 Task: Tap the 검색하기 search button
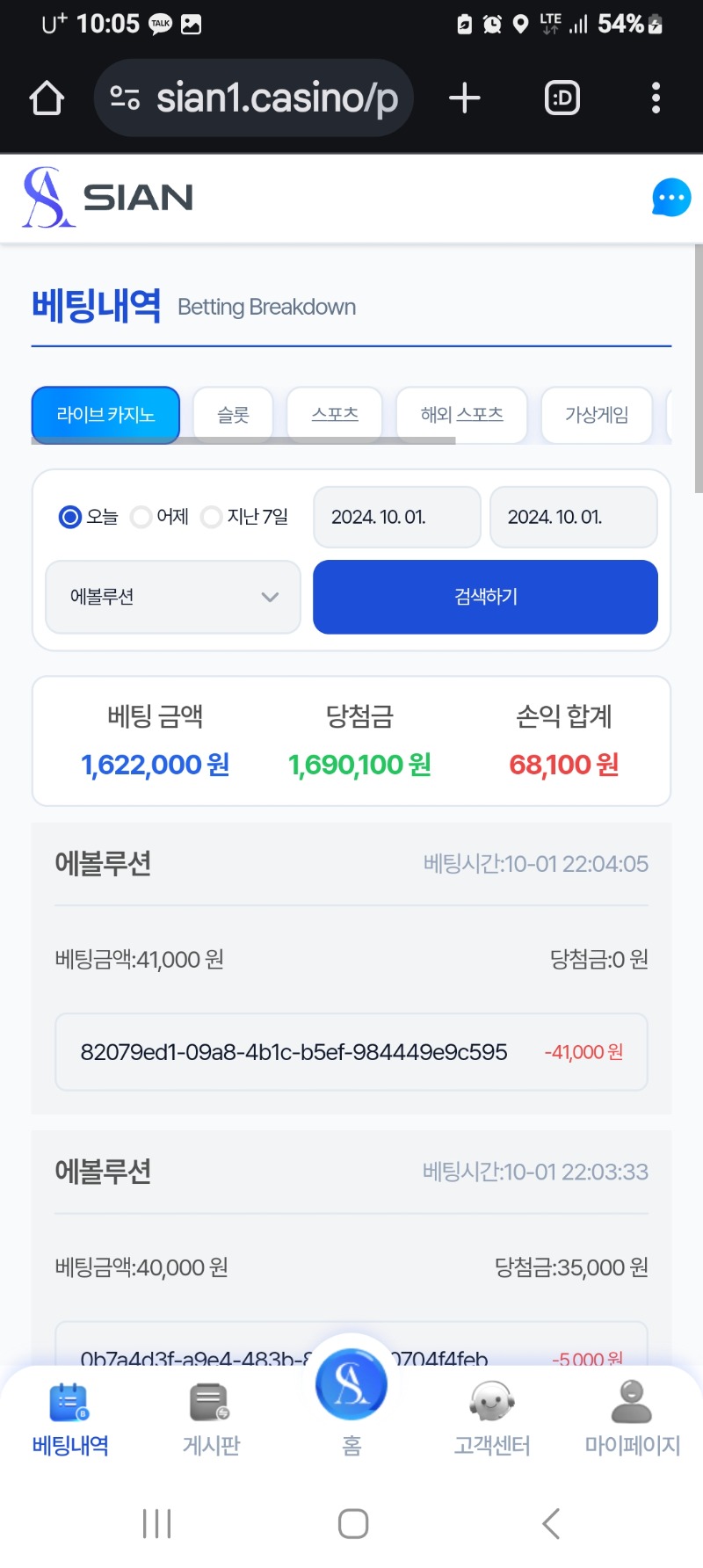[485, 597]
